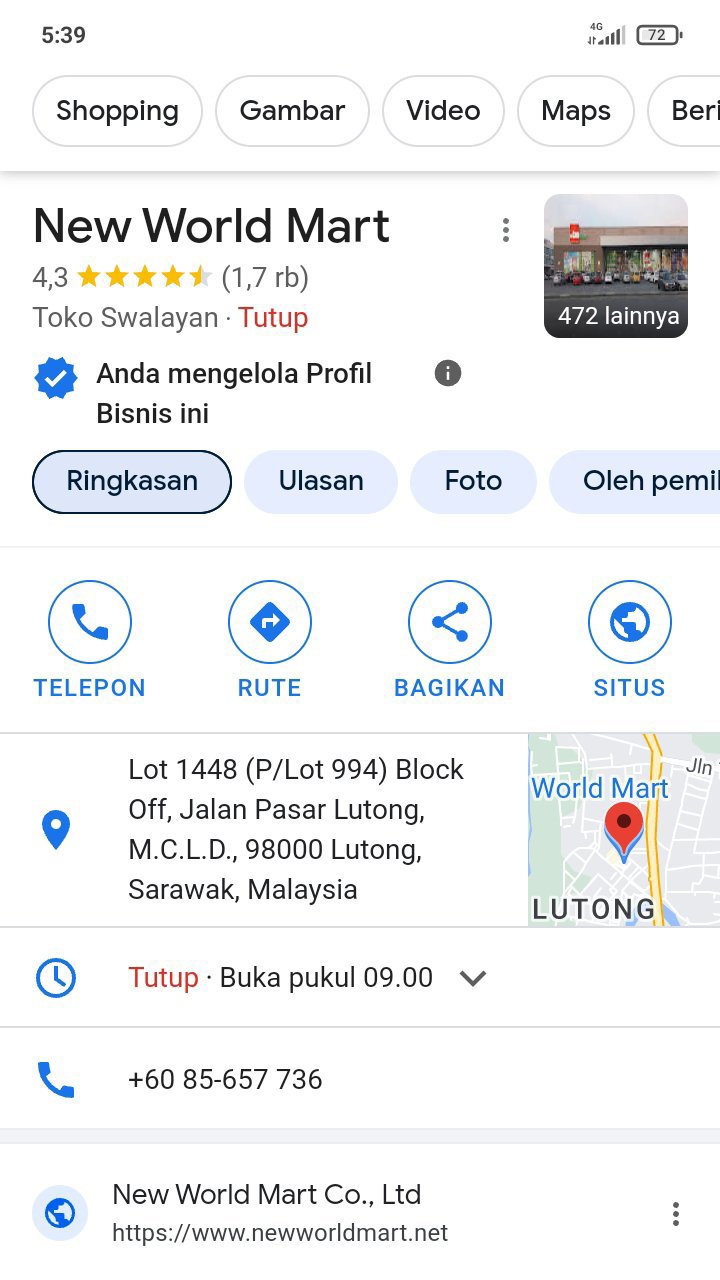
Task: Open the Lot 1448 Jalan Pasar Lutong address
Action: 296,829
